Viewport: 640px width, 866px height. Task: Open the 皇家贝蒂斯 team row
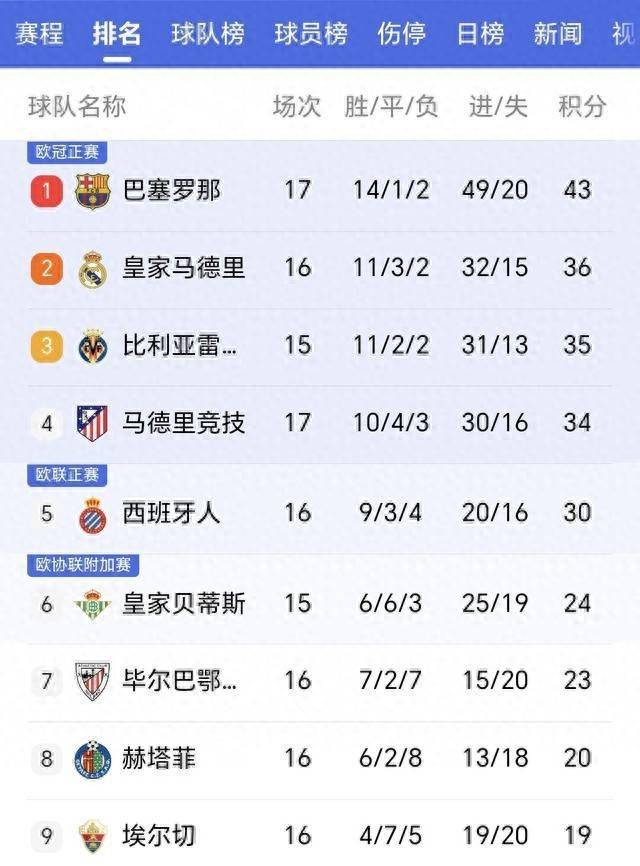pyautogui.click(x=183, y=604)
